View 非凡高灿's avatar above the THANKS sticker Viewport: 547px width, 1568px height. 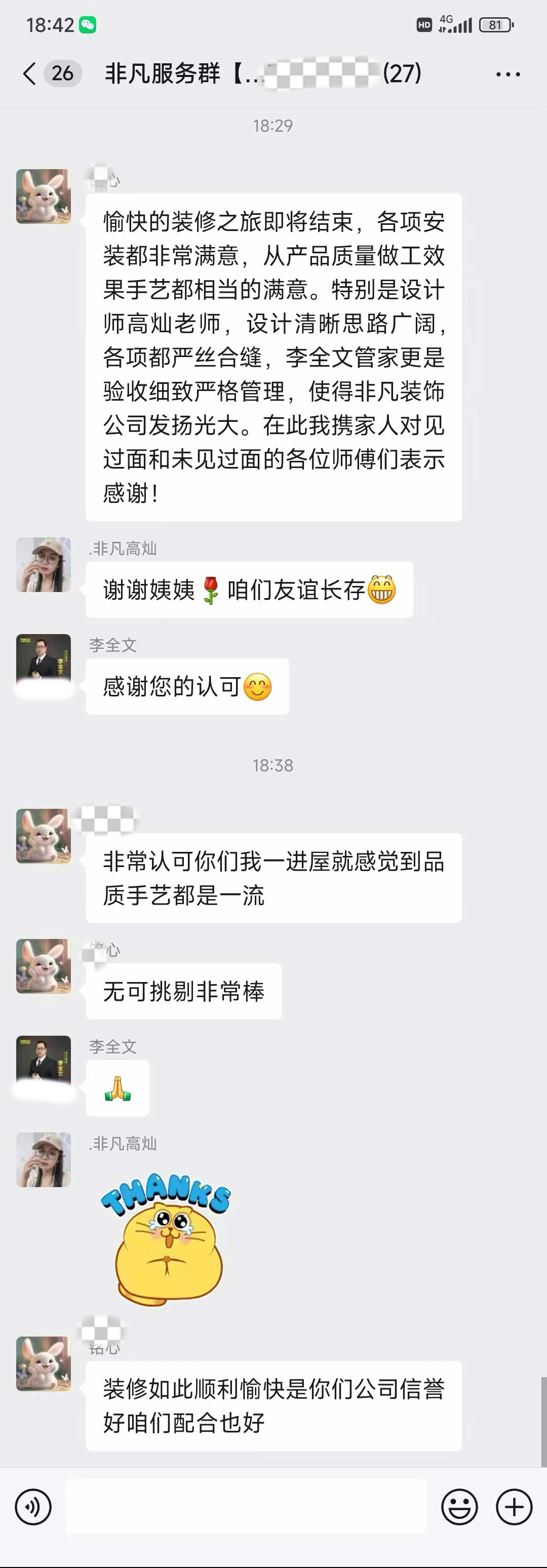coord(43,1160)
